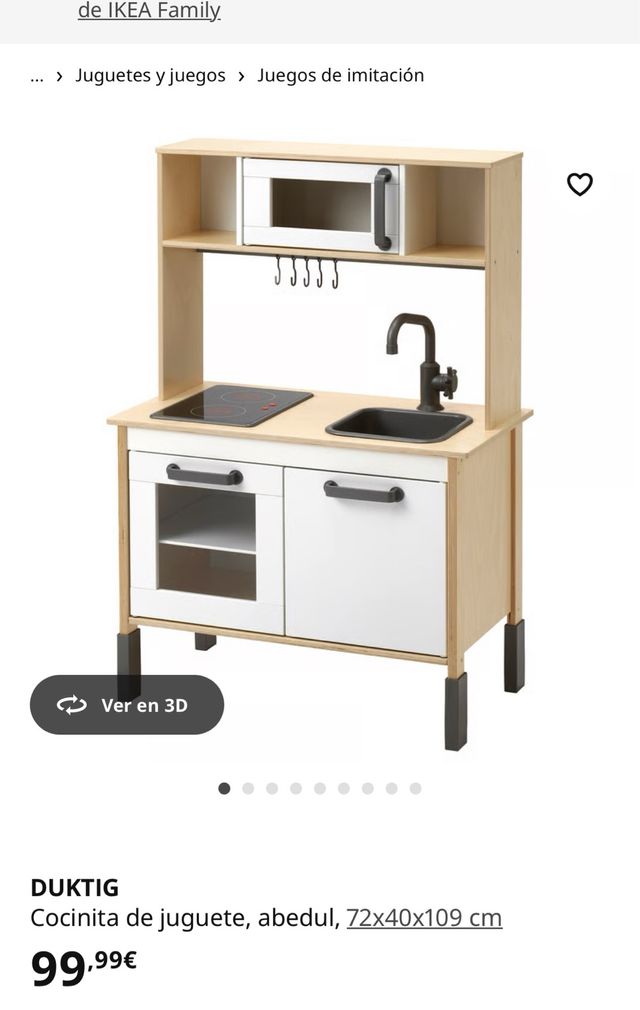Go to Juegos de imitación breadcrumb
The width and height of the screenshot is (640, 1010).
click(340, 75)
